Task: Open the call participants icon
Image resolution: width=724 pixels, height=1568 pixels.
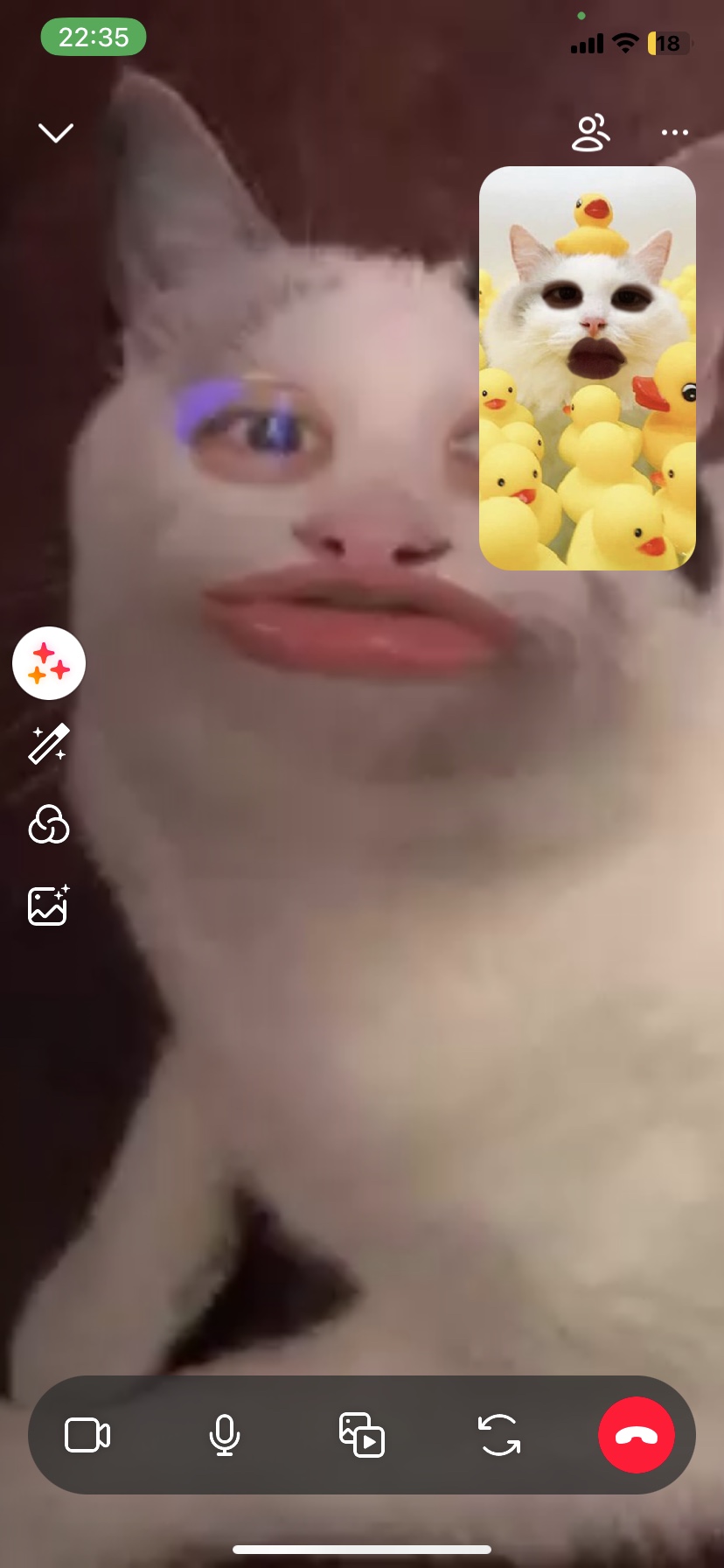Action: pyautogui.click(x=591, y=133)
